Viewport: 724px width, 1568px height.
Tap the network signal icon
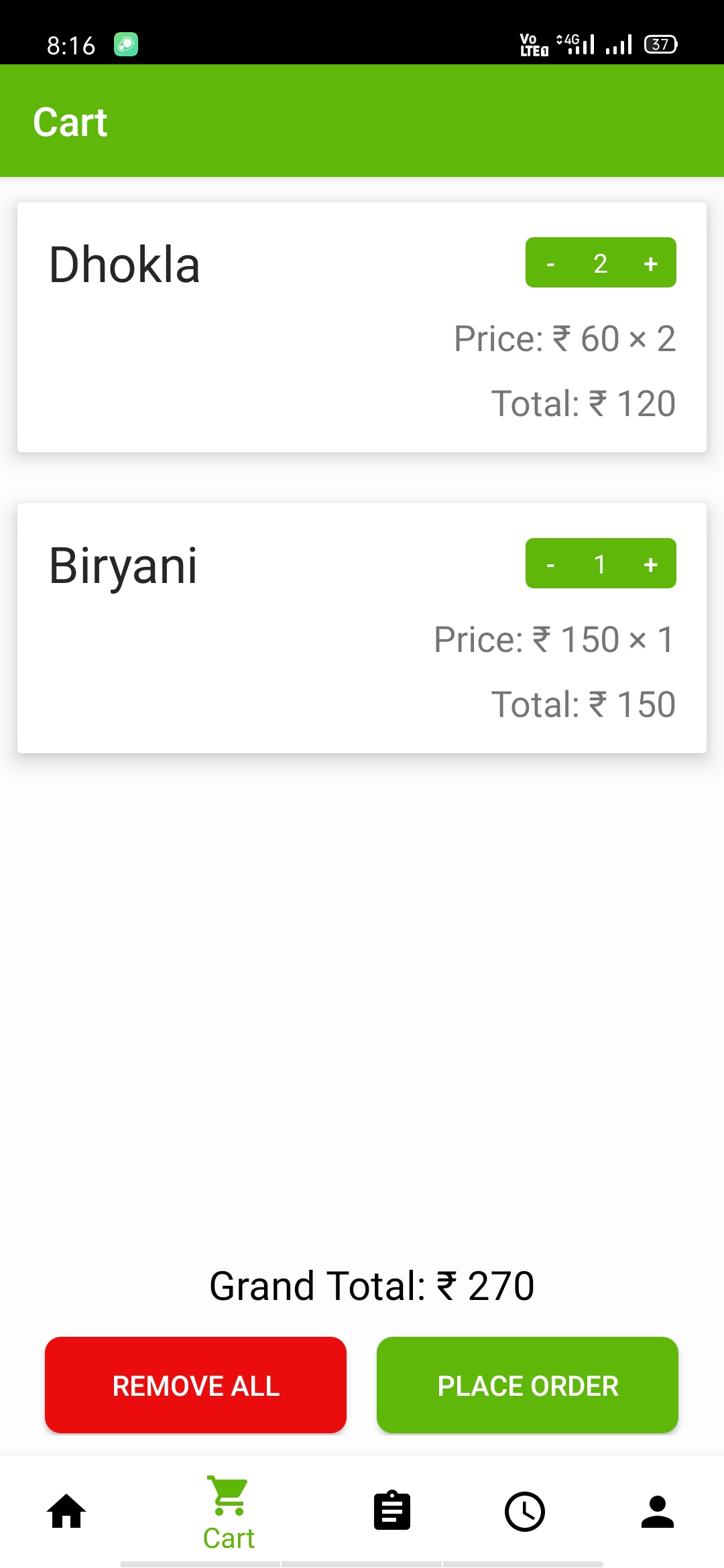[581, 44]
